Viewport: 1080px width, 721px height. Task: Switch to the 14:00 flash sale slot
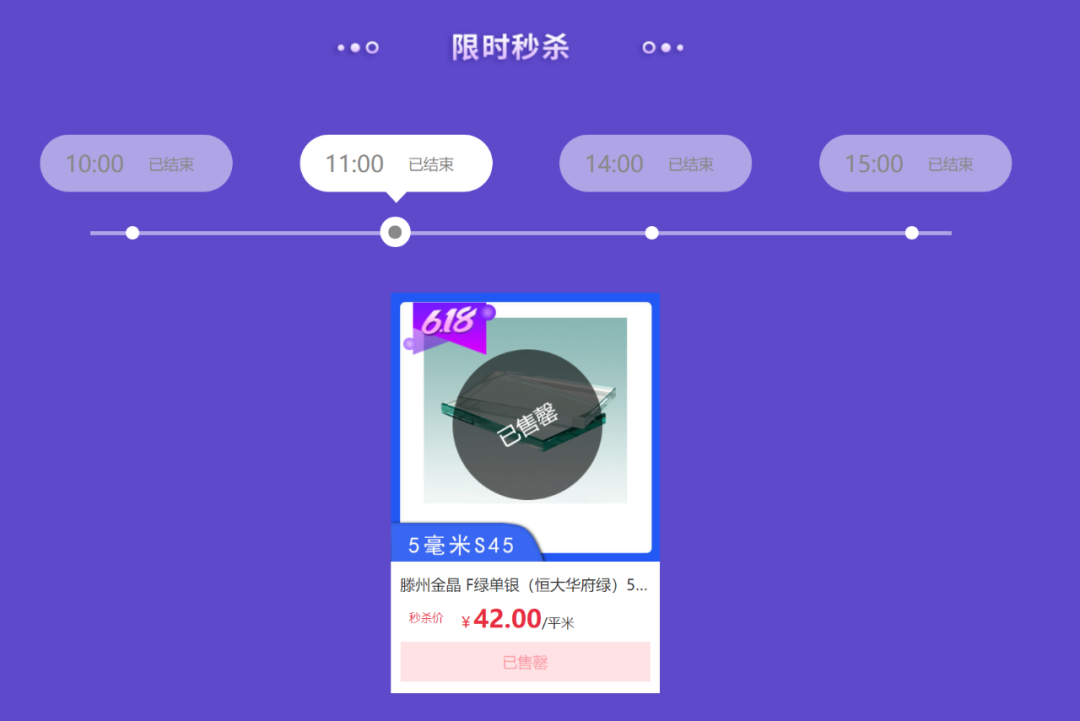pos(655,163)
